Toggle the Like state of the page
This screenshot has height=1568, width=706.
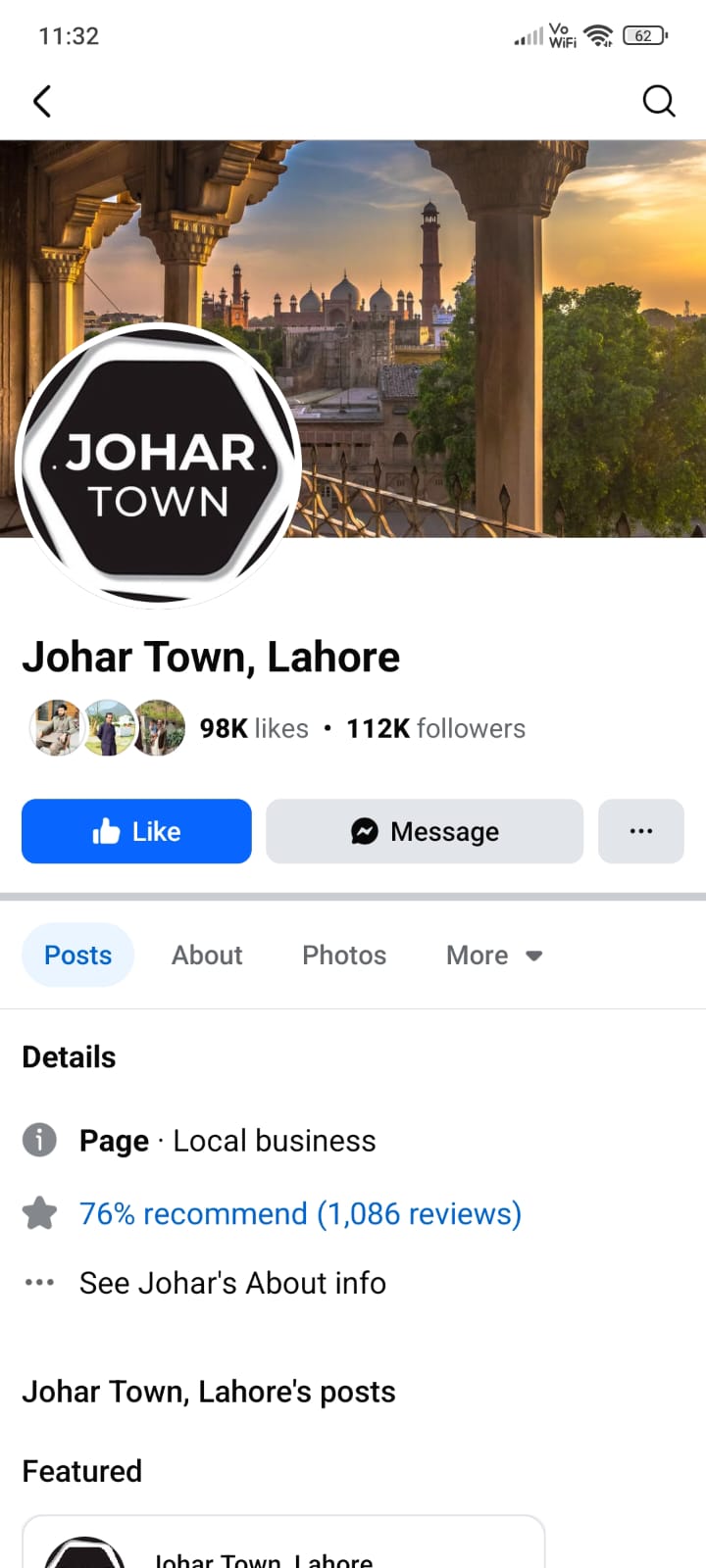(x=136, y=830)
